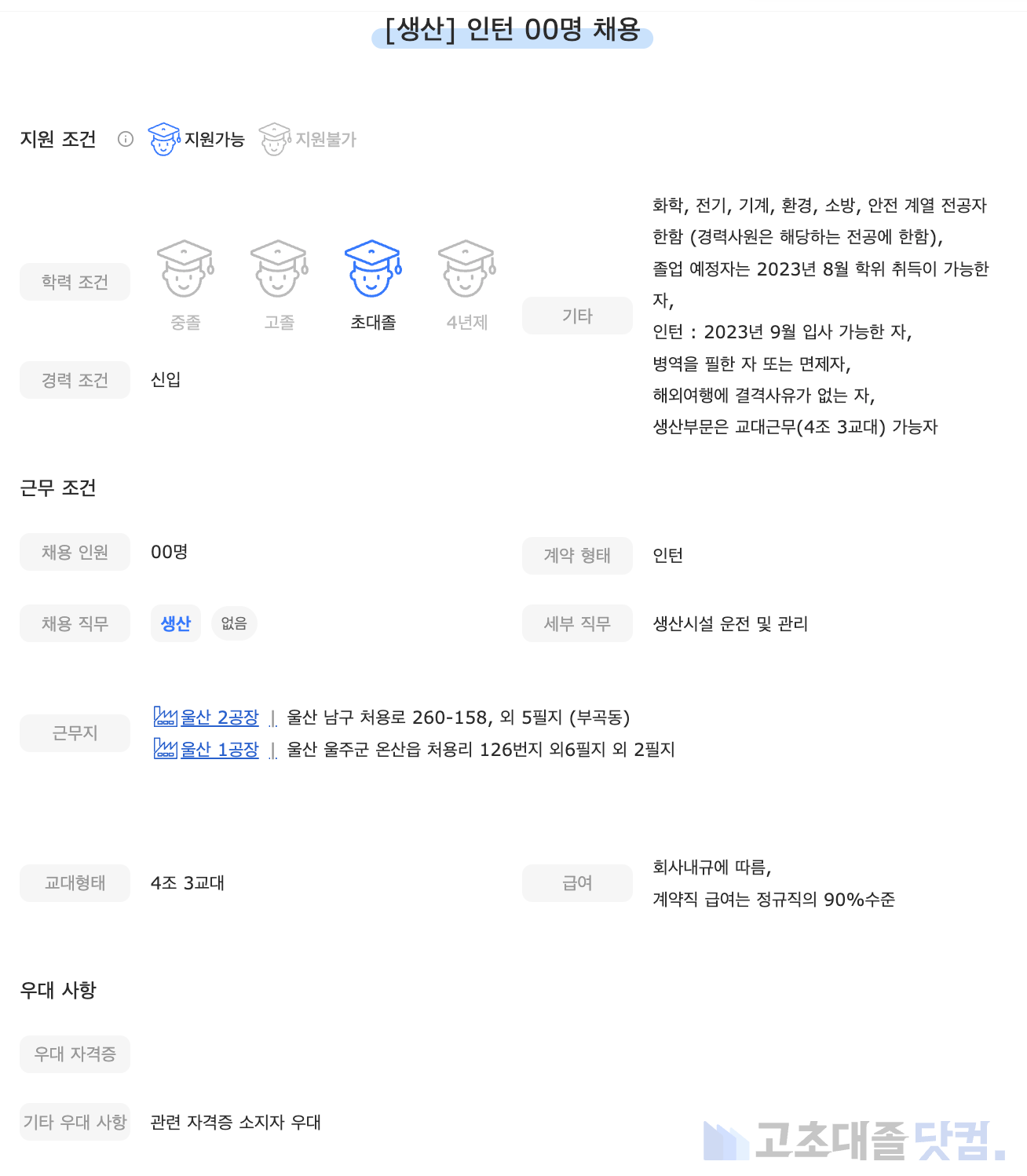Open the 울산 2공장 location link
Image resolution: width=1027 pixels, height=1176 pixels.
(x=219, y=717)
